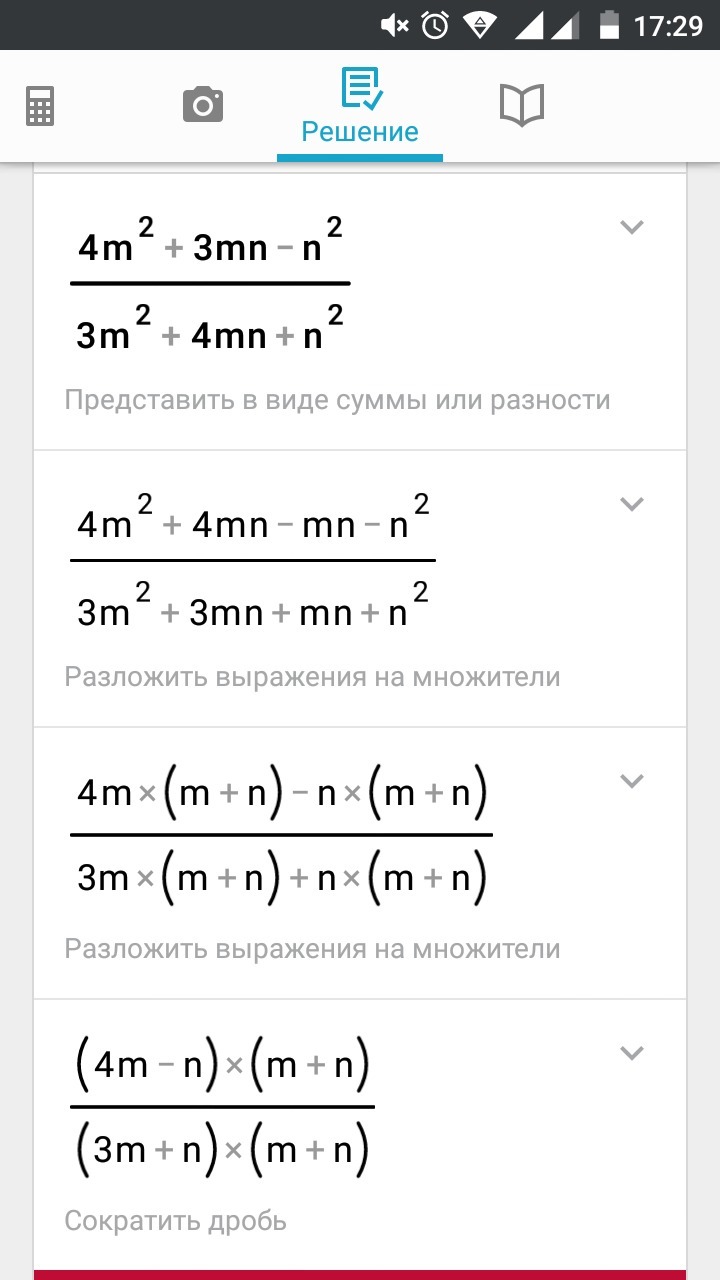Select the Решение tab

coord(360,108)
